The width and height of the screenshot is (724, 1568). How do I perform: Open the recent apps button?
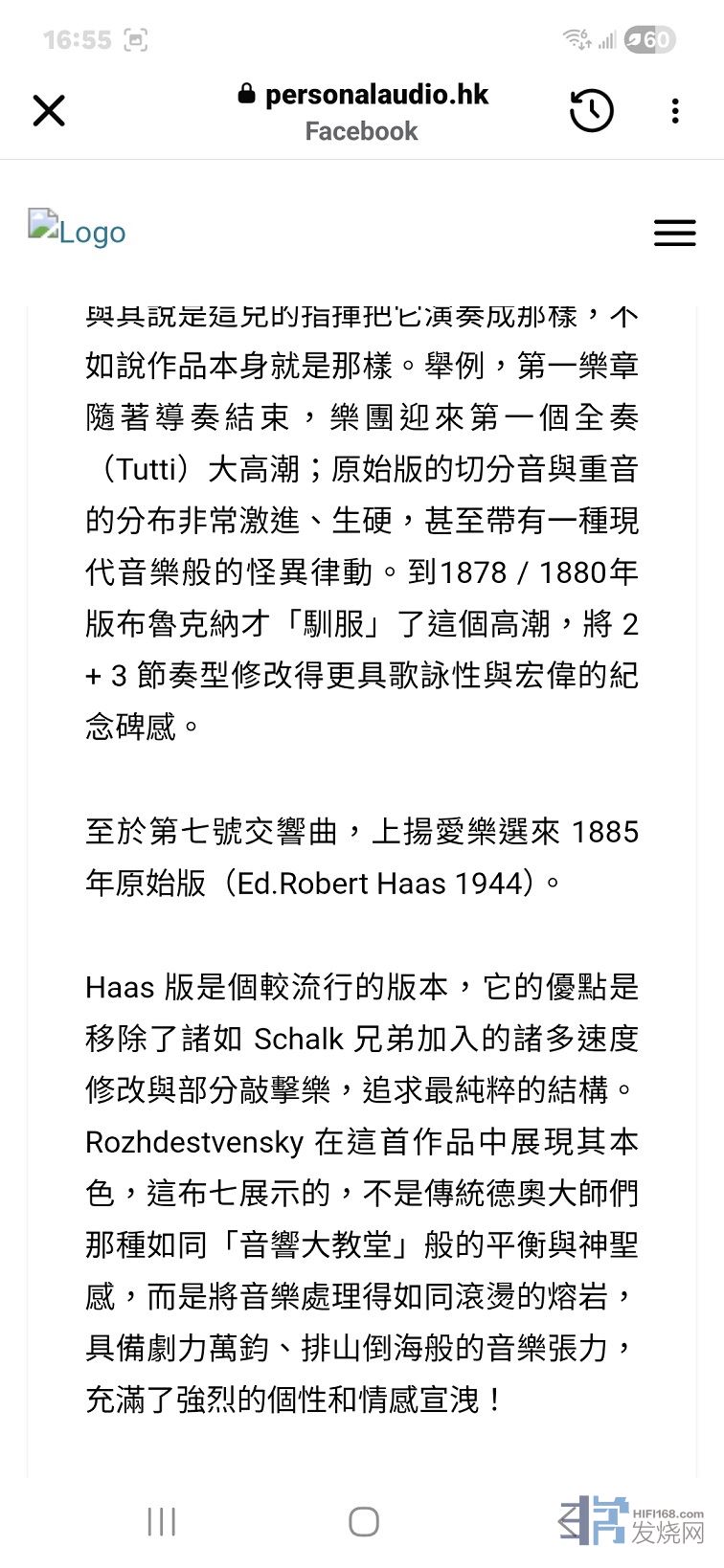162,1521
